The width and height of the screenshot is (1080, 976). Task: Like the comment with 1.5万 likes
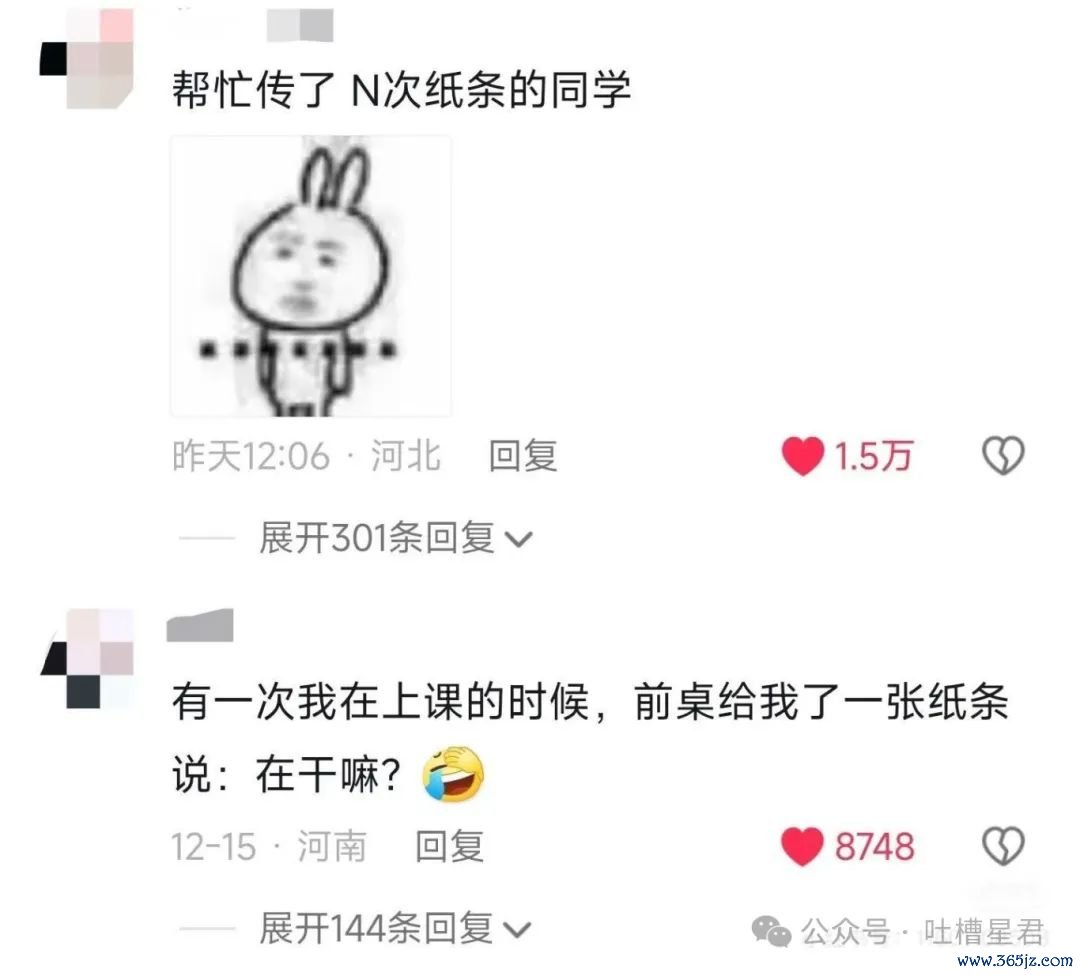[802, 457]
